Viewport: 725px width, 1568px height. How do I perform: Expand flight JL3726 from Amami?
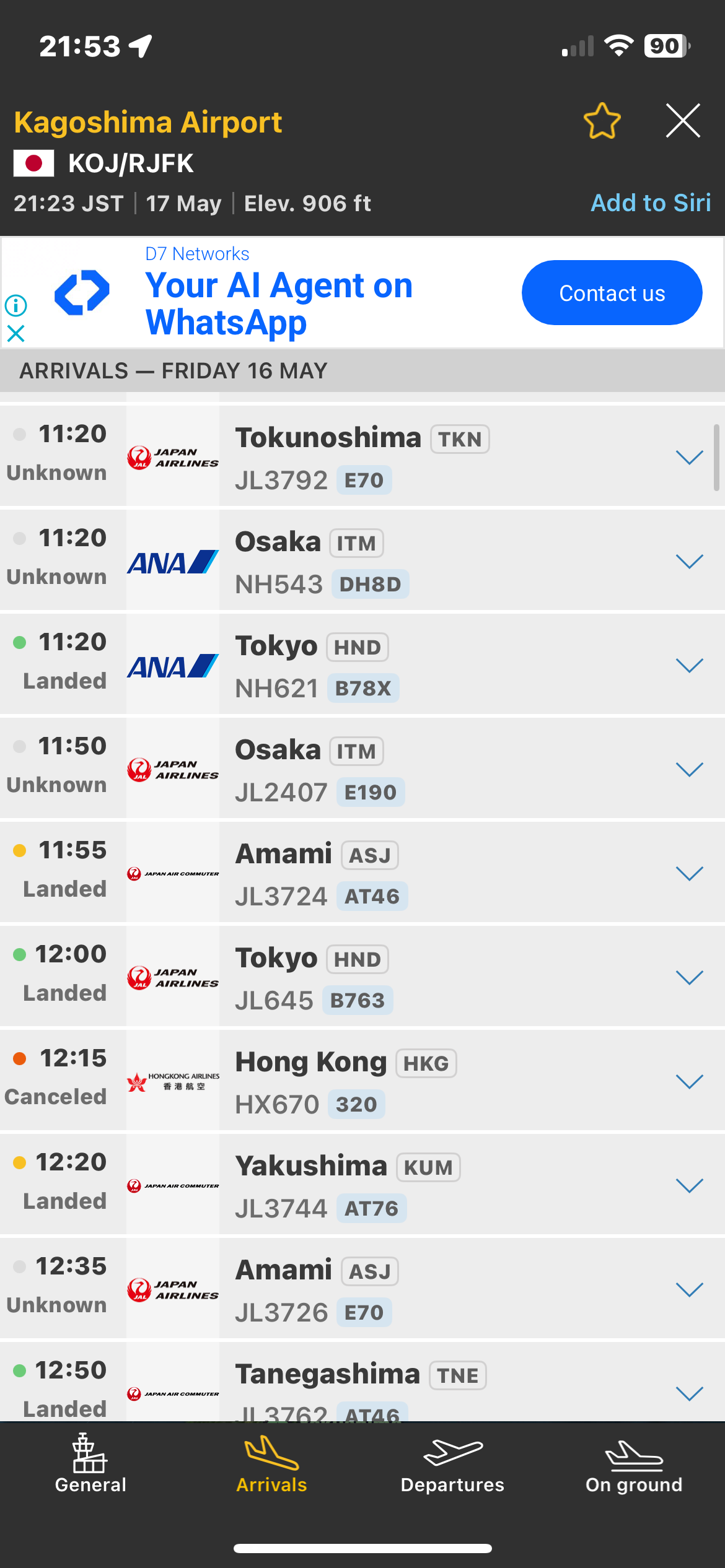pos(689,1290)
